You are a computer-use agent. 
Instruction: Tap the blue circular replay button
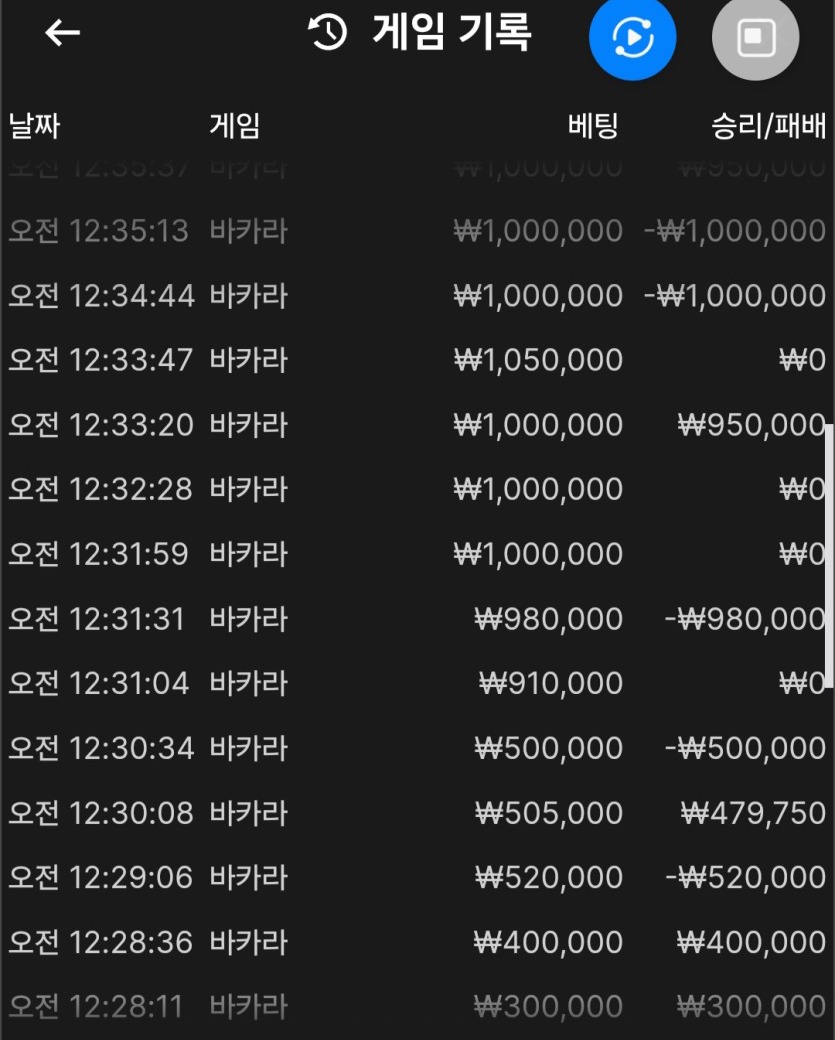click(x=632, y=37)
